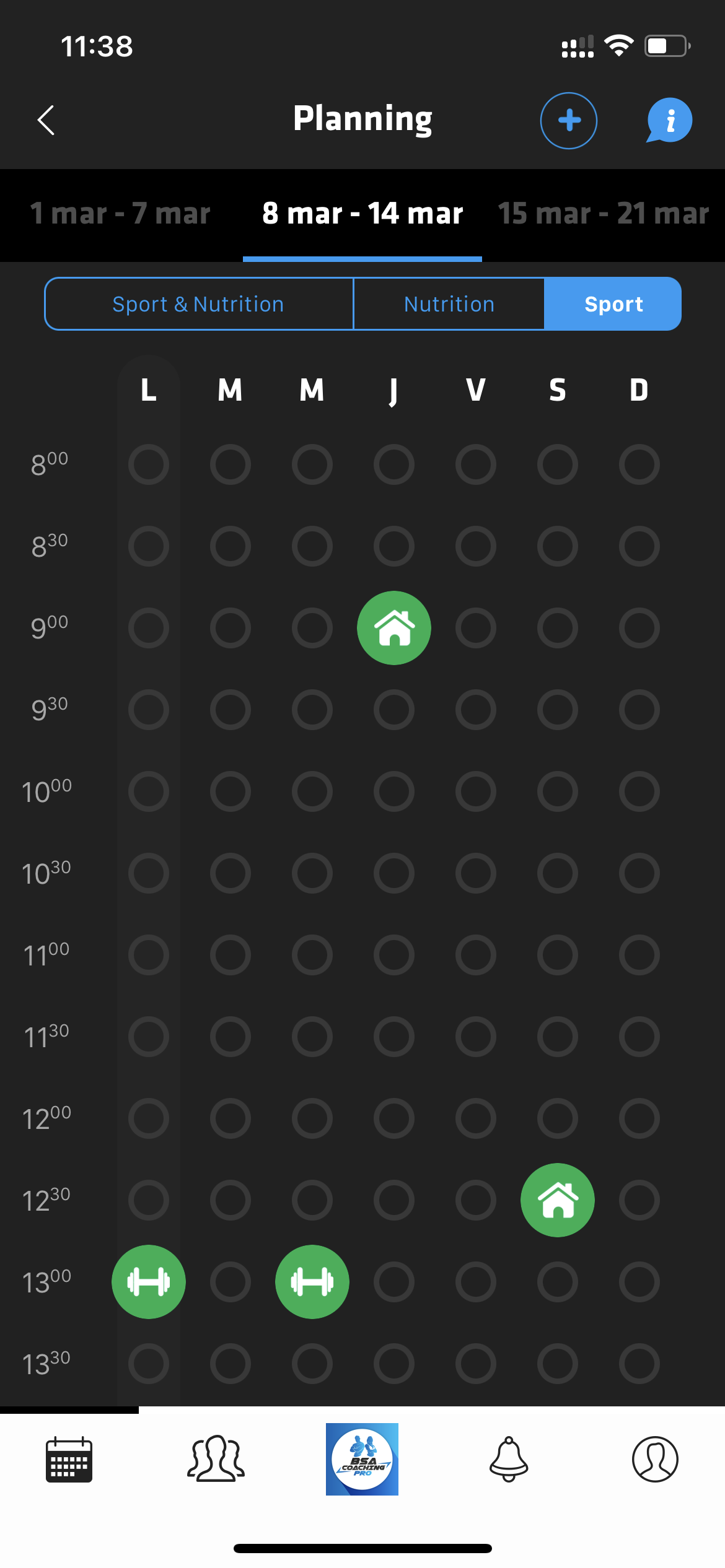The height and width of the screenshot is (1568, 725).
Task: Open the profile tab
Action: point(655,1460)
